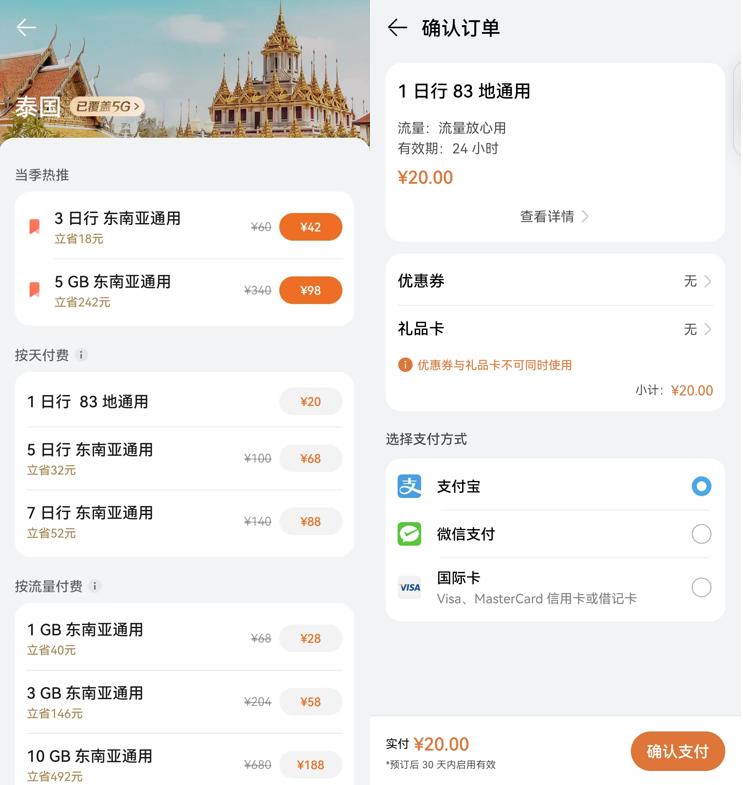Image resolution: width=743 pixels, height=785 pixels.
Task: Expand the 优惠券 coupon row
Action: point(555,282)
